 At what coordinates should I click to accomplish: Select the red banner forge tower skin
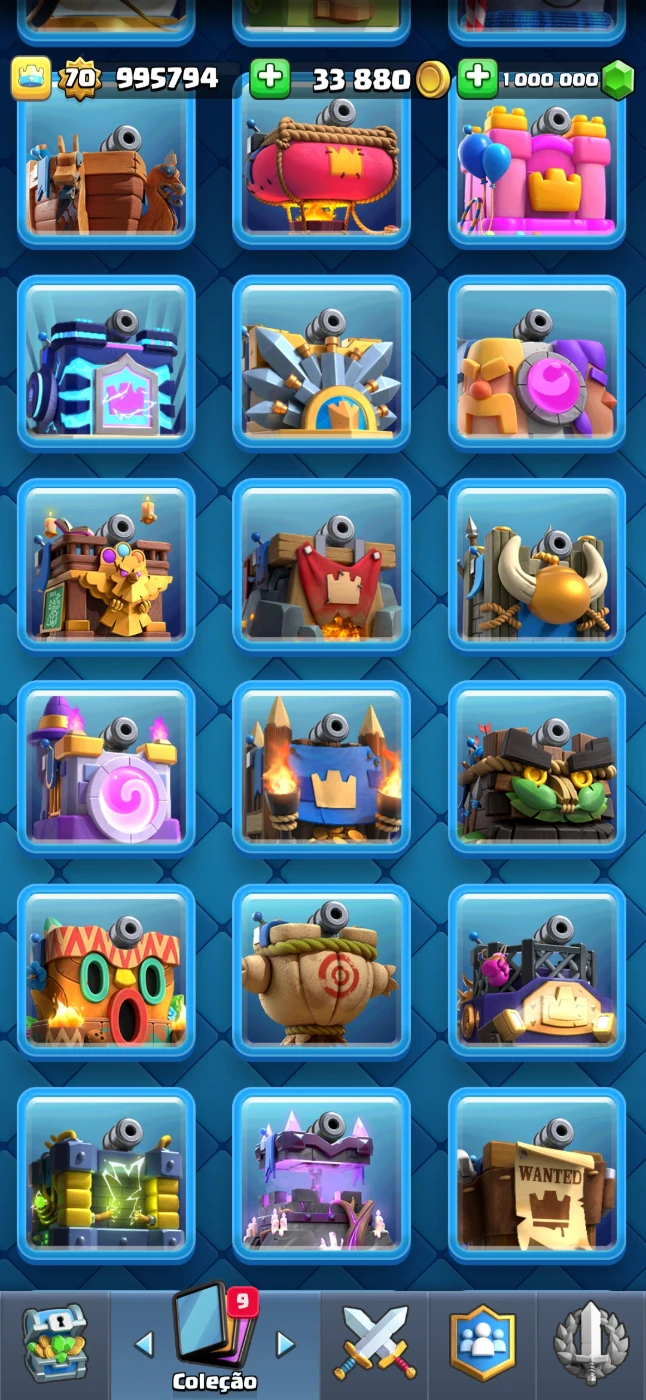tap(321, 566)
